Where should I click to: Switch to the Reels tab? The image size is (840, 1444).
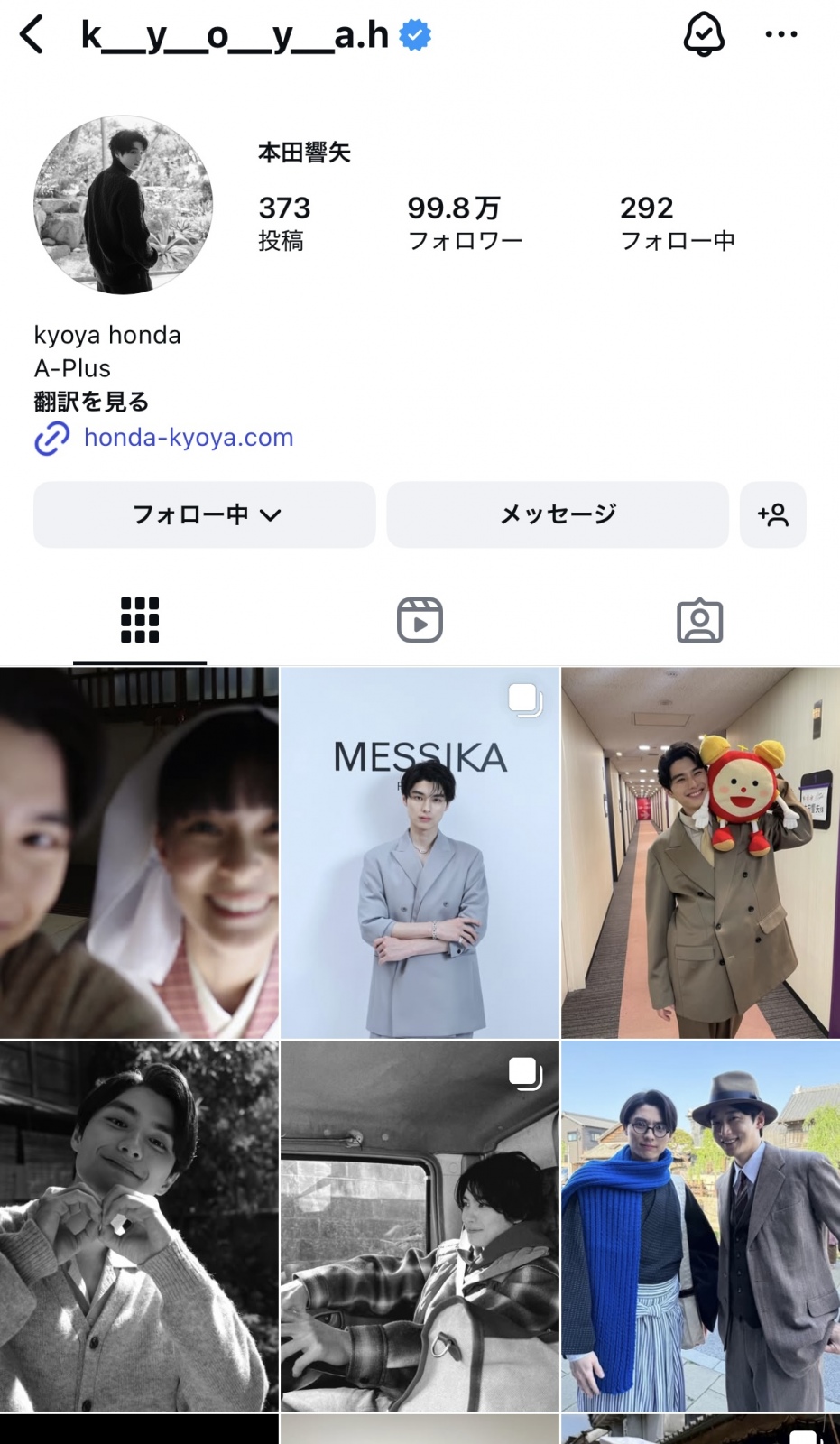(420, 621)
